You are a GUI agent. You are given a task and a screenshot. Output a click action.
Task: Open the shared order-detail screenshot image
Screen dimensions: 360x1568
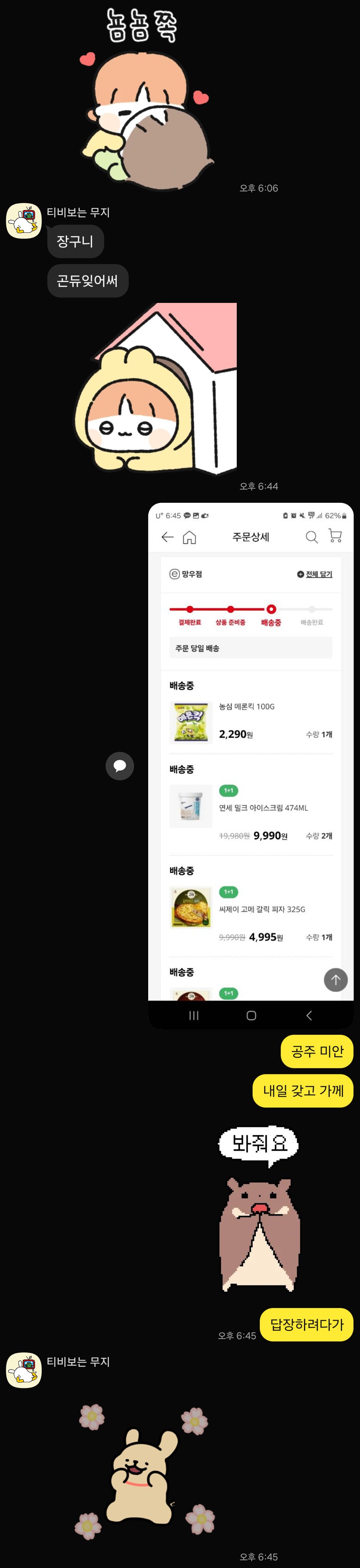[x=250, y=765]
